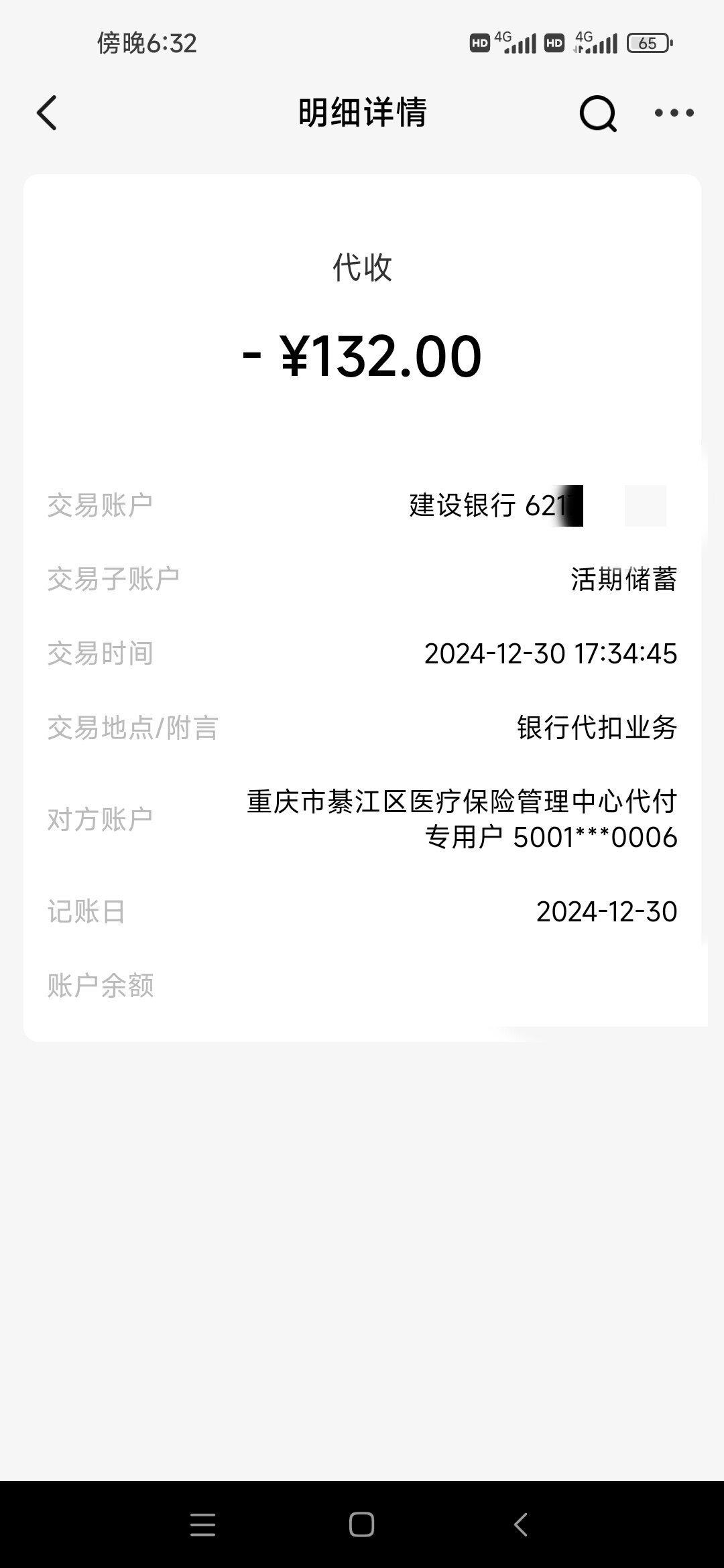Go back from the 明细详情 page
Viewport: 724px width, 1568px height.
click(x=47, y=113)
